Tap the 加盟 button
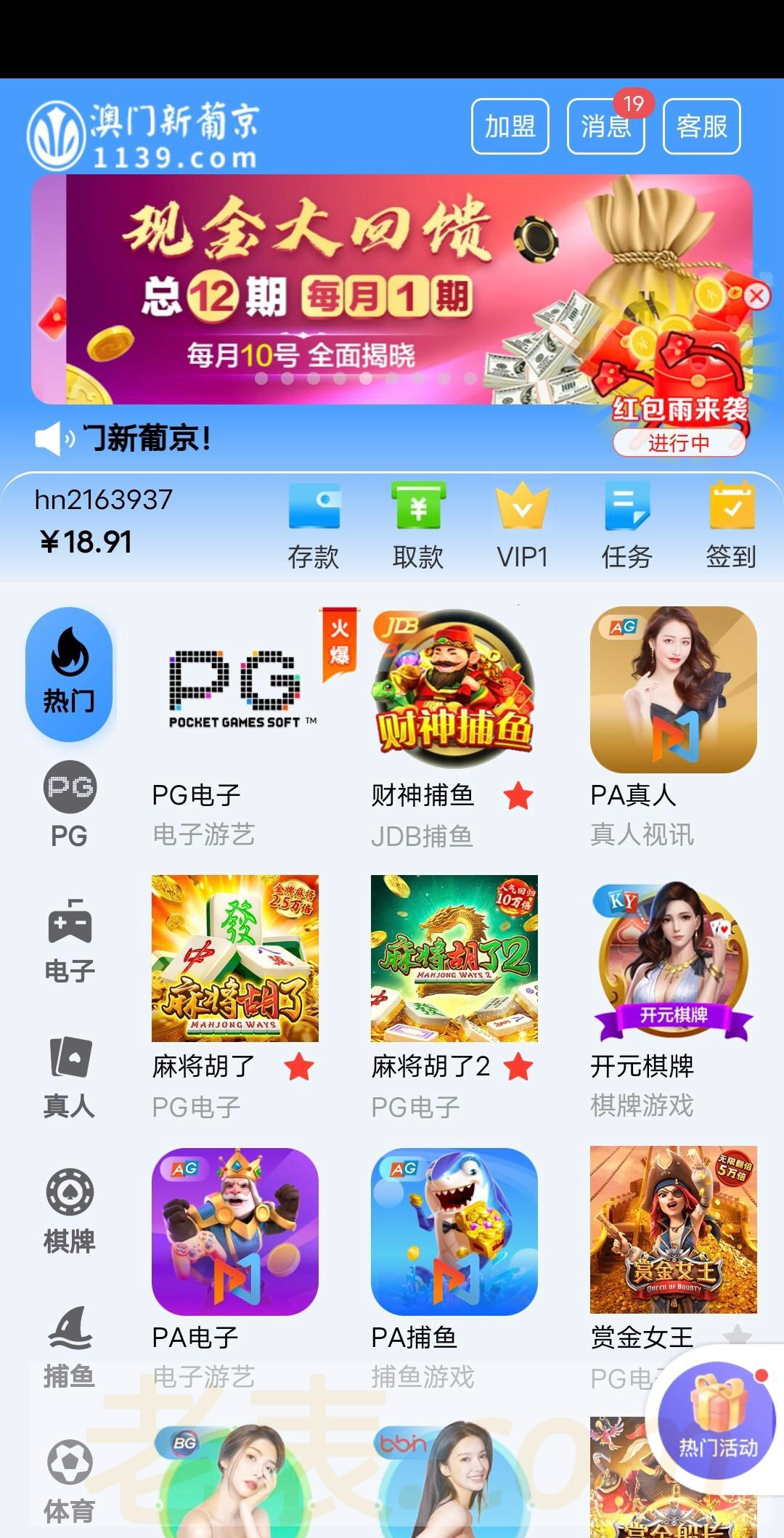The width and height of the screenshot is (784, 1538). pos(510,126)
